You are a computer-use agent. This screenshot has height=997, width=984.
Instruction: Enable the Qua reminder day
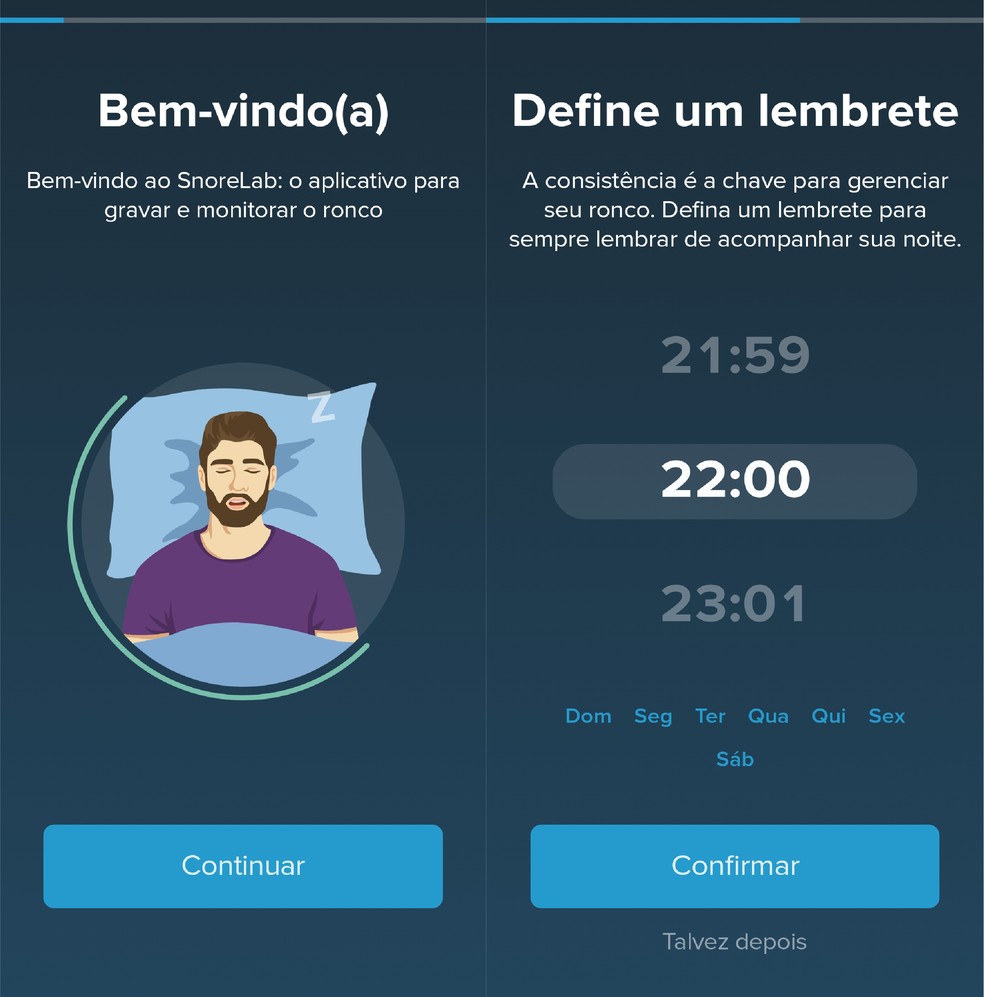(x=768, y=716)
